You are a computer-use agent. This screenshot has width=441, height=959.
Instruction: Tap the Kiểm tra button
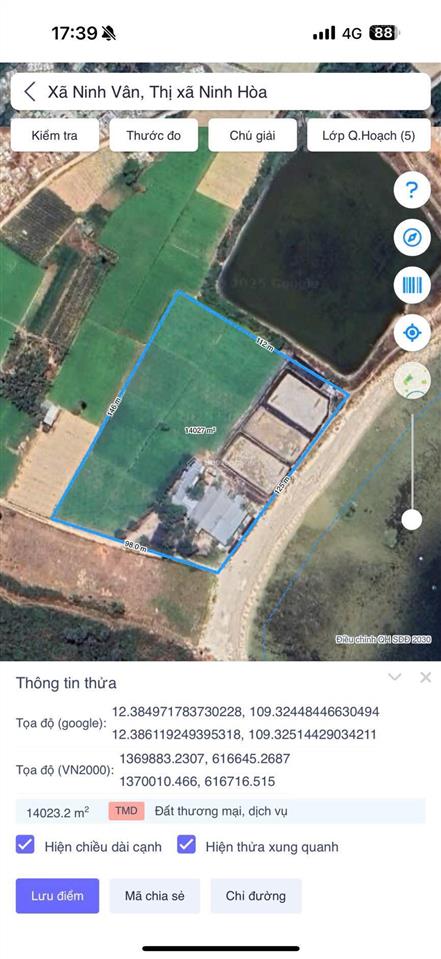54,135
